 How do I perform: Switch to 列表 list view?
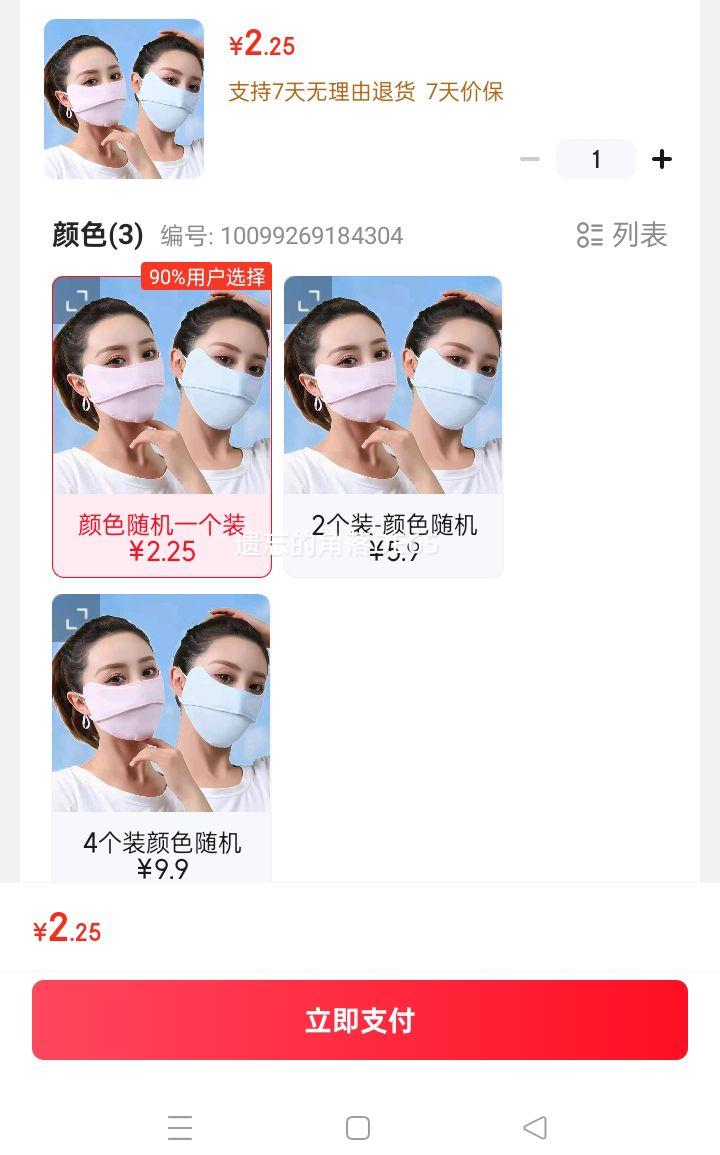[621, 235]
